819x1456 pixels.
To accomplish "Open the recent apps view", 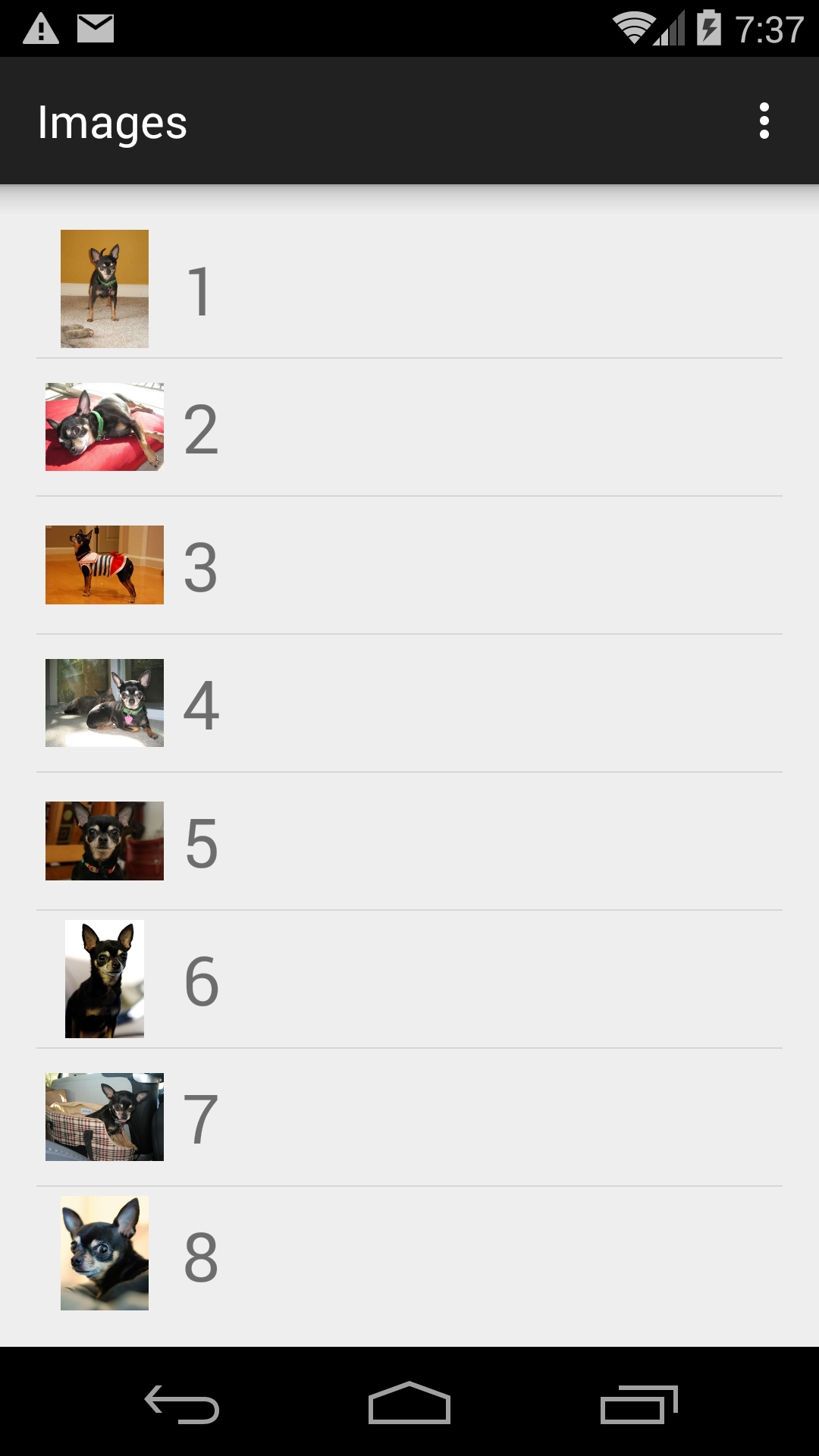I will click(639, 1403).
